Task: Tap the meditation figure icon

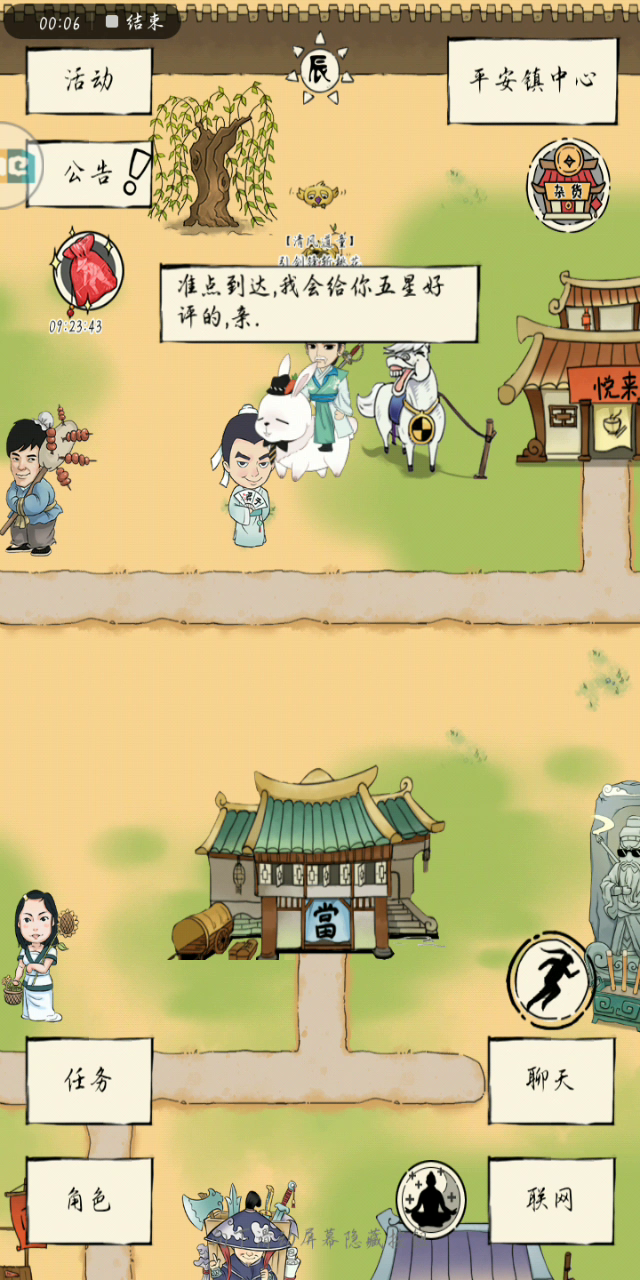Action: coord(431,1200)
